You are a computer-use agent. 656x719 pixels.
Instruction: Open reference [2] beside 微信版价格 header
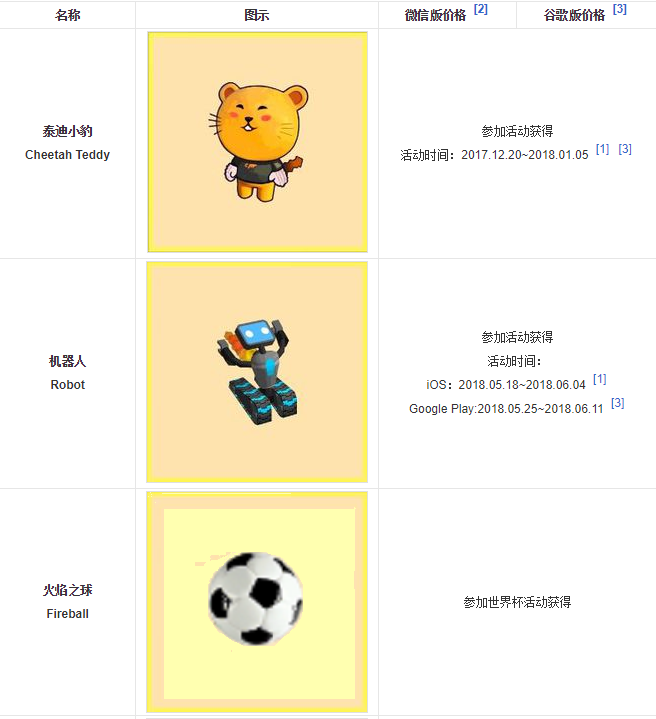pos(481,9)
